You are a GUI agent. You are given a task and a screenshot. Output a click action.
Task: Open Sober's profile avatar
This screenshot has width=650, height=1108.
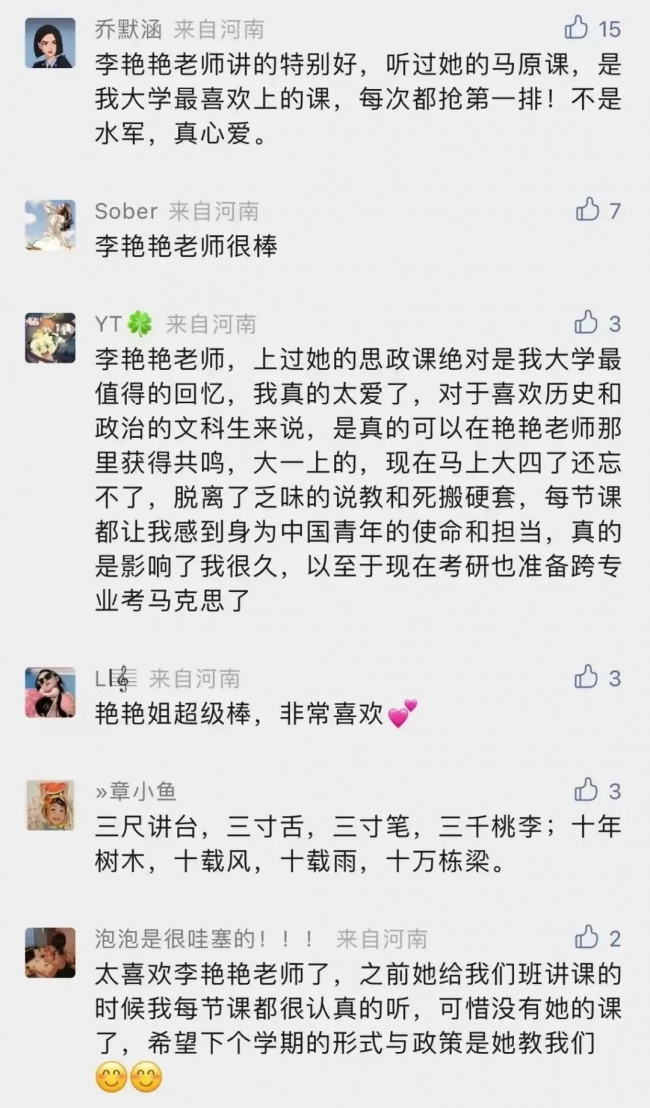[50, 225]
